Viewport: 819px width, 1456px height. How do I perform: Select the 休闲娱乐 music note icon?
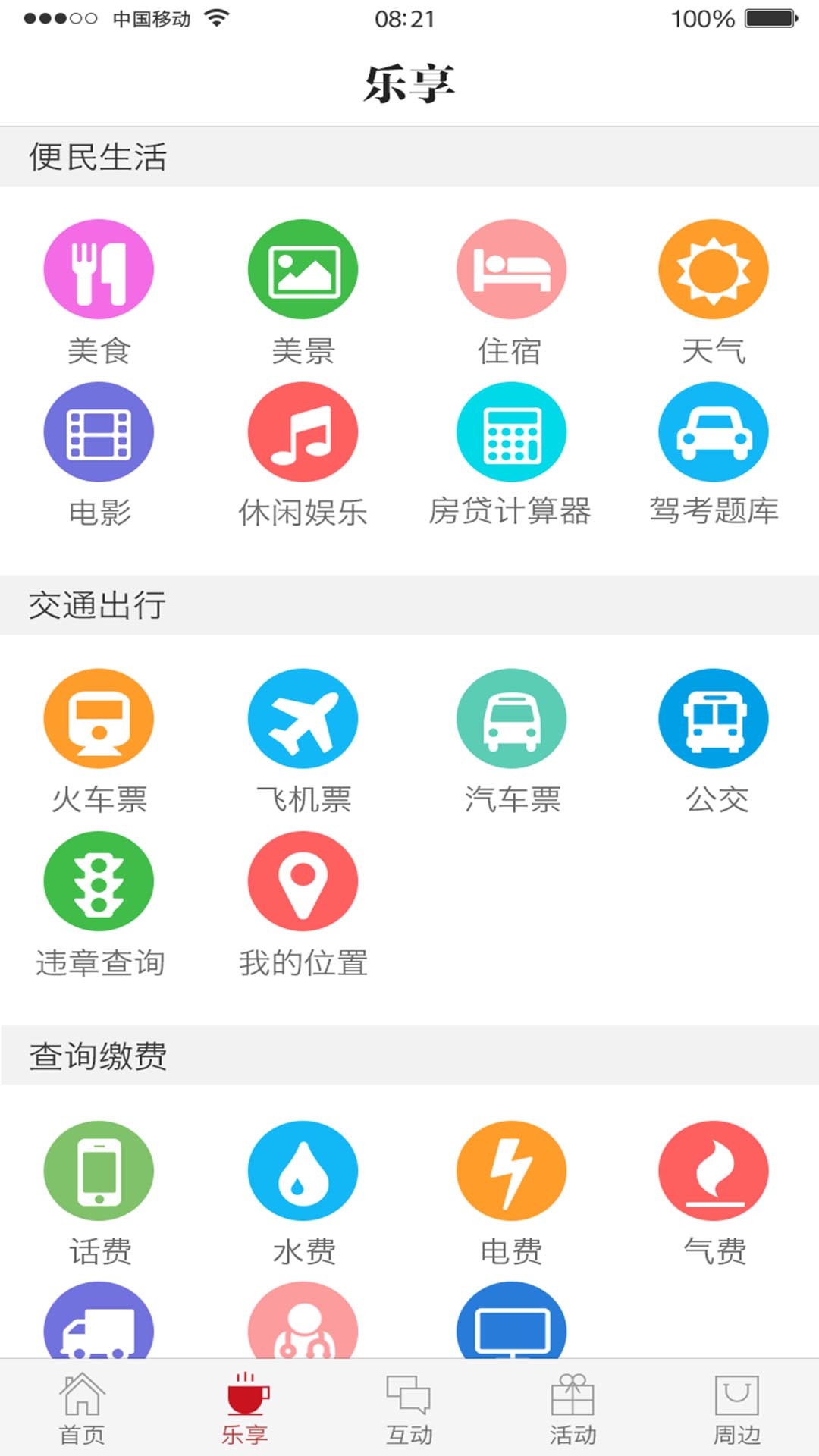[x=303, y=431]
